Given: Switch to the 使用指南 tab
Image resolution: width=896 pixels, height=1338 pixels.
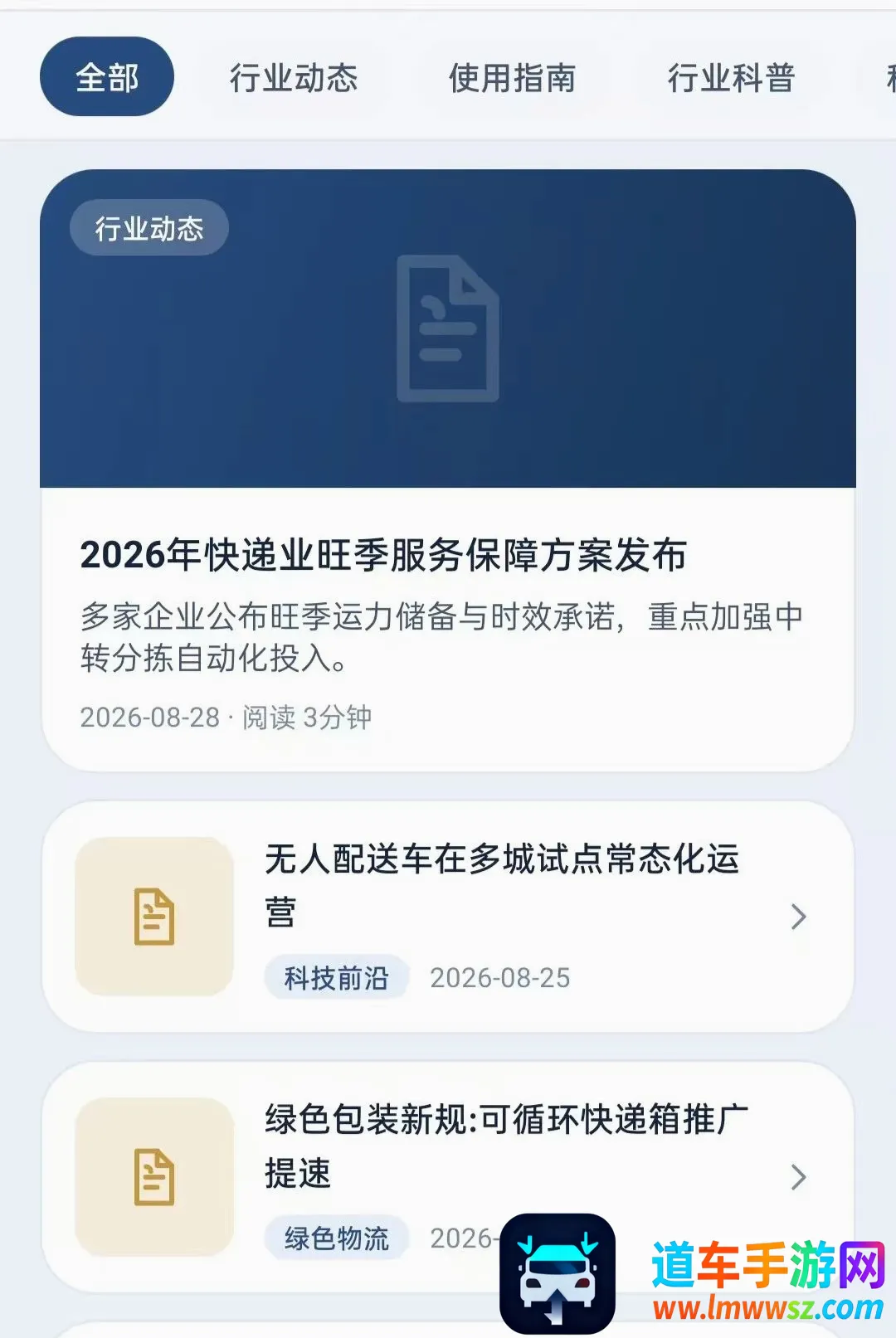Looking at the screenshot, I should coord(512,78).
